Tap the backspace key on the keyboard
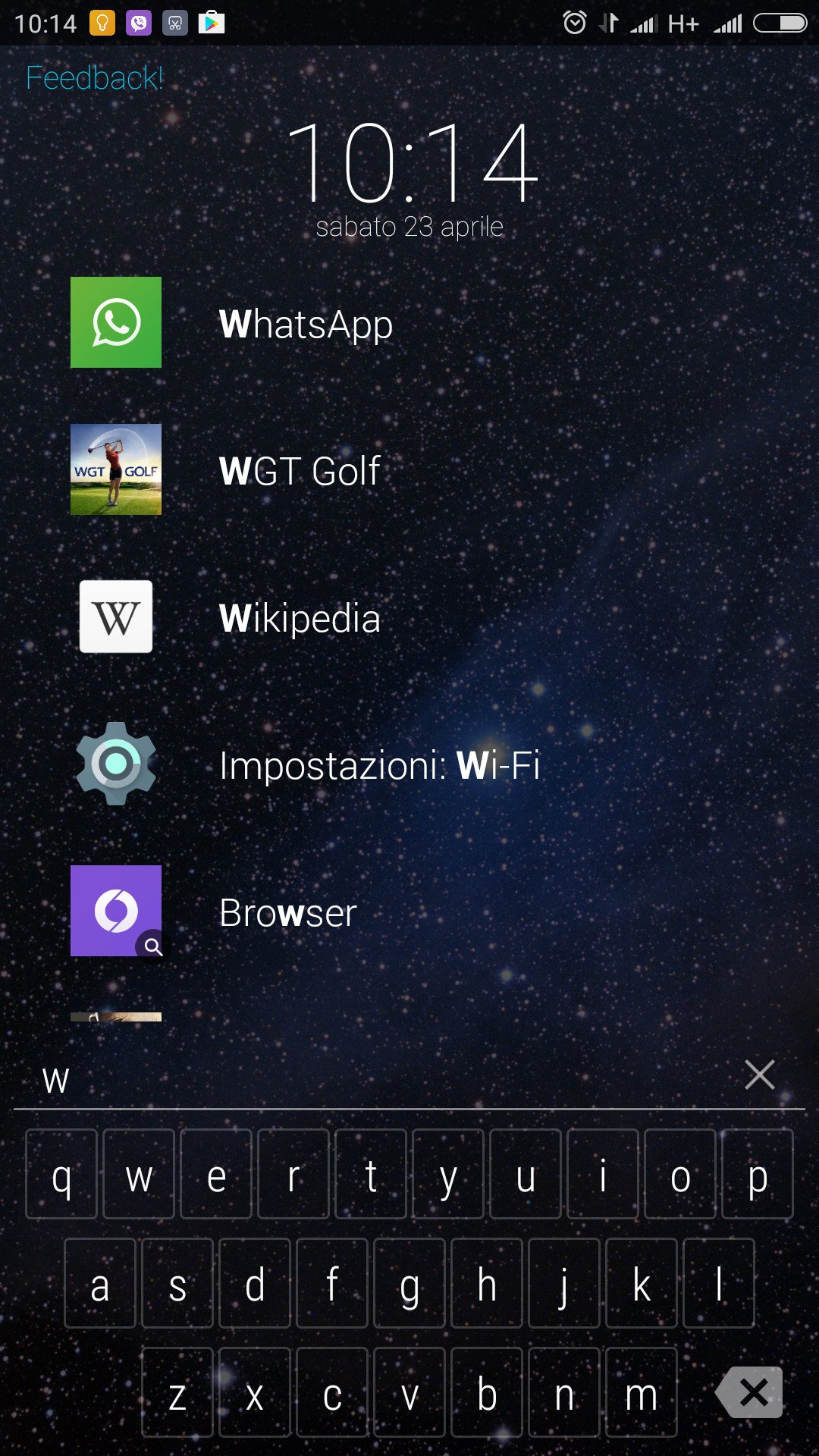Viewport: 819px width, 1456px height. 750,1392
